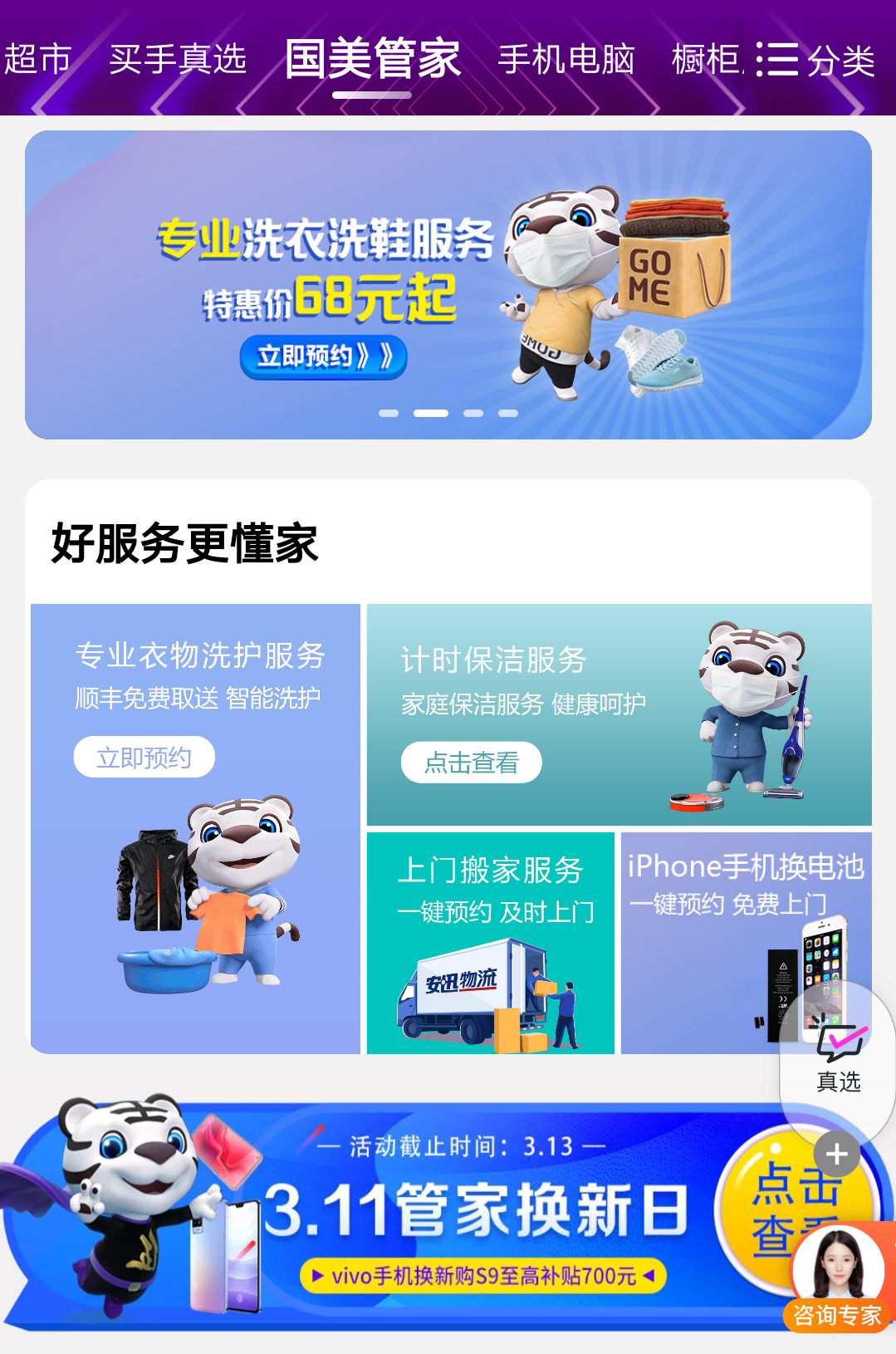Contact 咨询专家 customer service
This screenshot has width=896, height=1354.
coord(838,1279)
